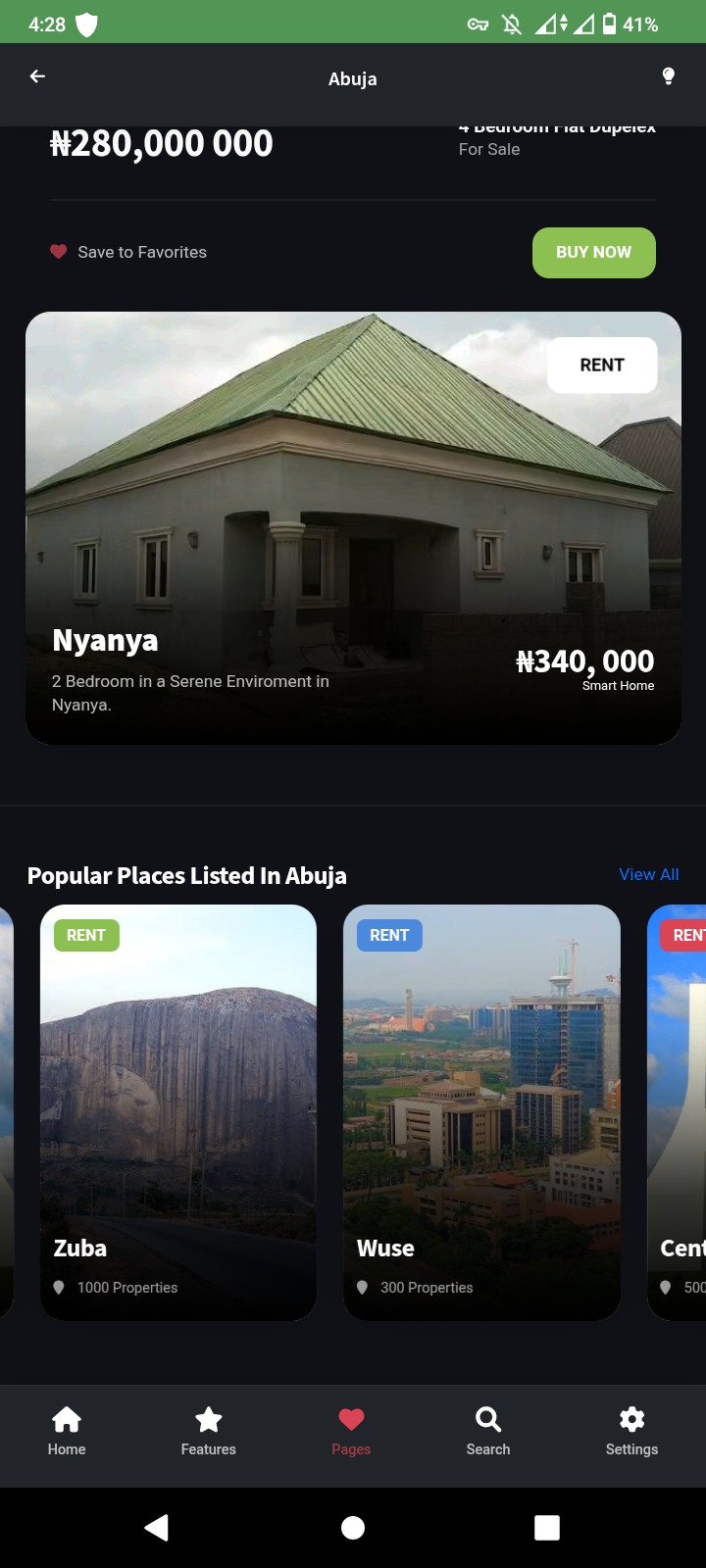Tap the lightbulb icon in the header
706x1568 pixels.
[x=668, y=76]
